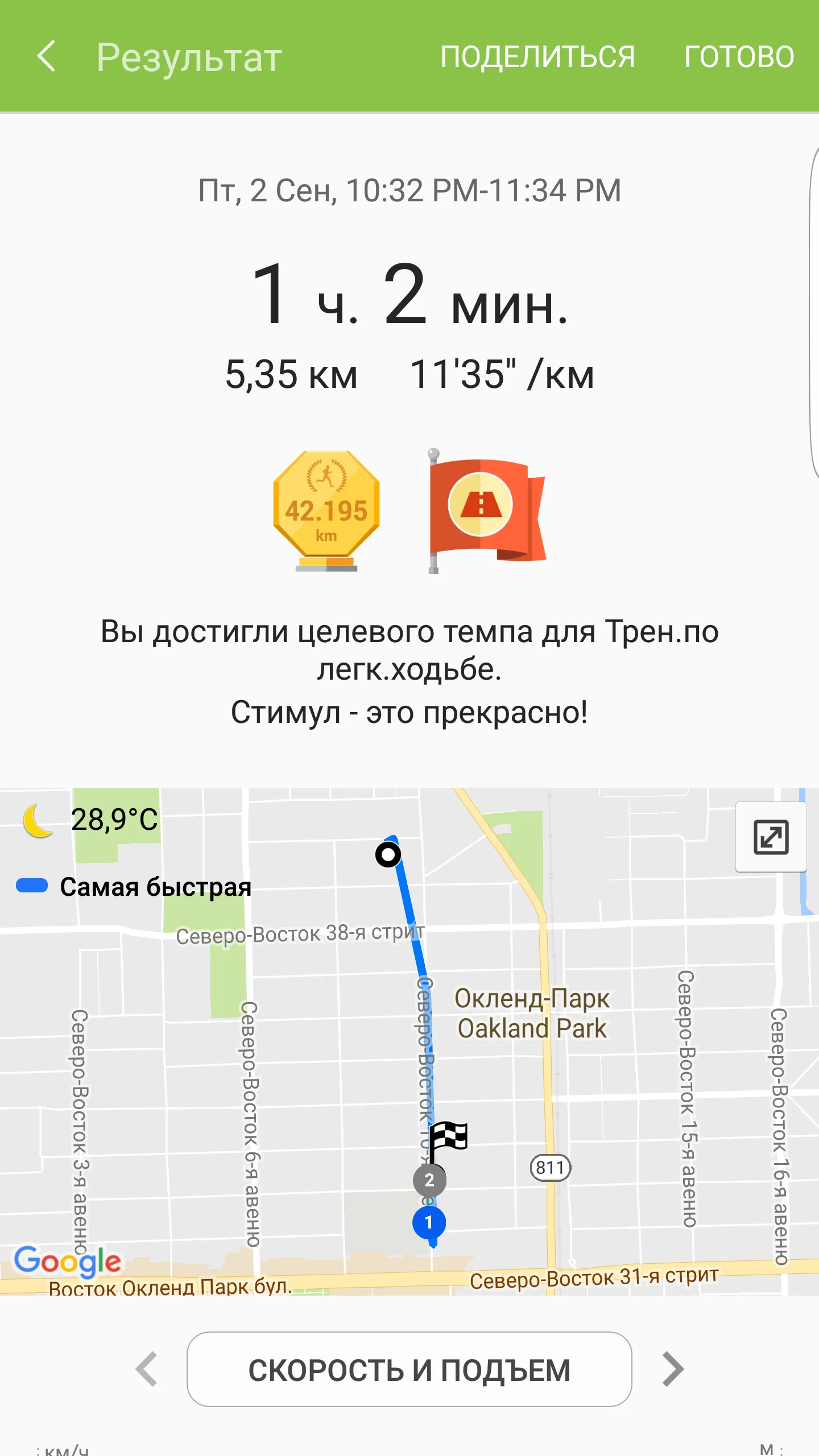Image resolution: width=819 pixels, height=1456 pixels.
Task: Open the СКОРОСТЬ И ПОДЪЕМ chart
Action: 409,1370
